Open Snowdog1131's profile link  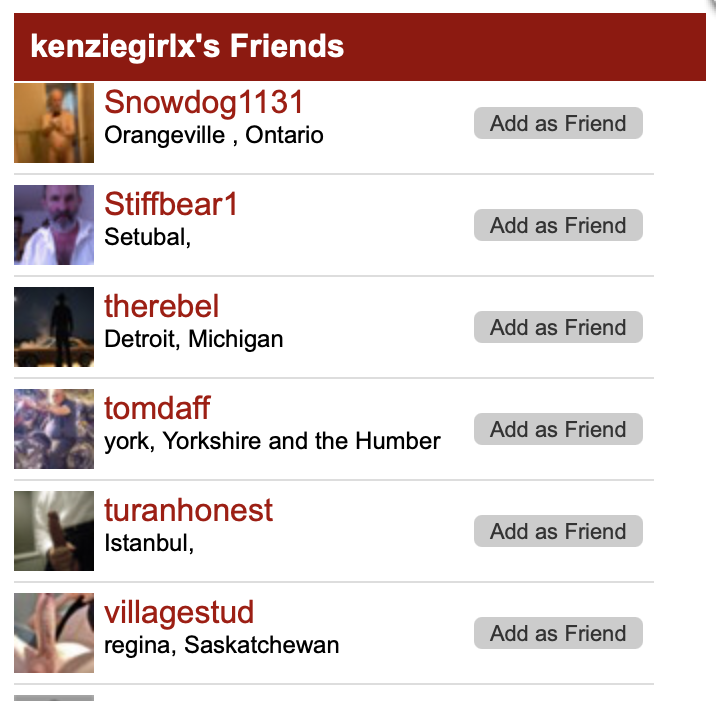pos(203,103)
